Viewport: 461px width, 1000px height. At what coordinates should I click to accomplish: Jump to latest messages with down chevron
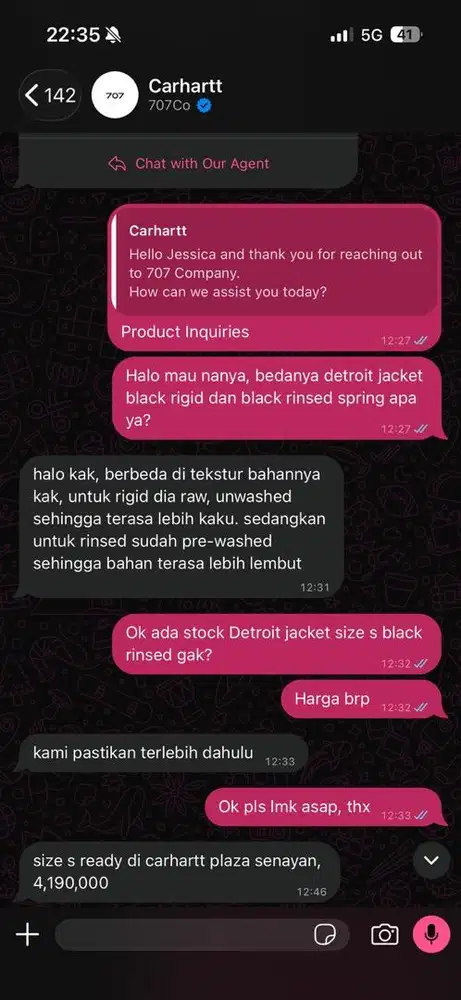432,860
